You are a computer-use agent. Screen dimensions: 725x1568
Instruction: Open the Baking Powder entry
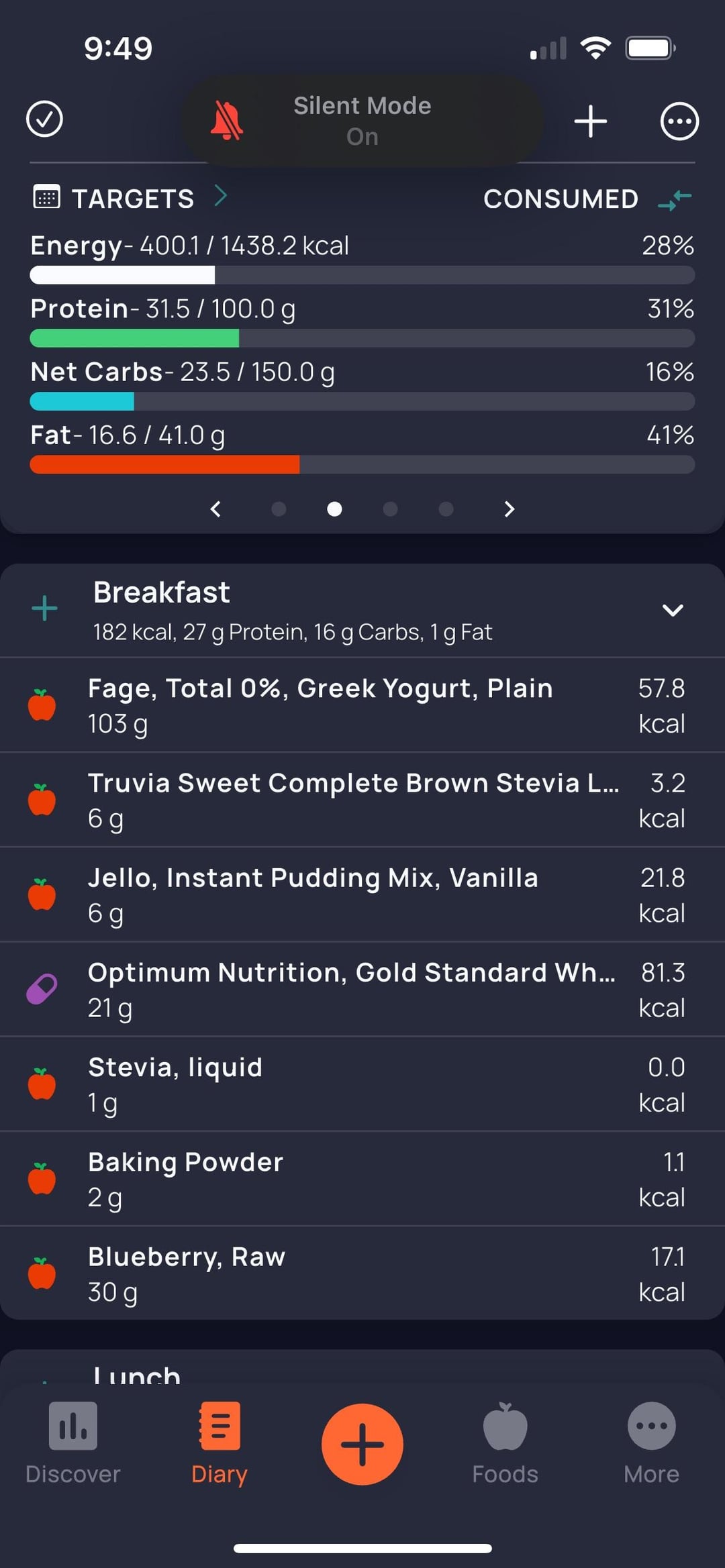(362, 1178)
